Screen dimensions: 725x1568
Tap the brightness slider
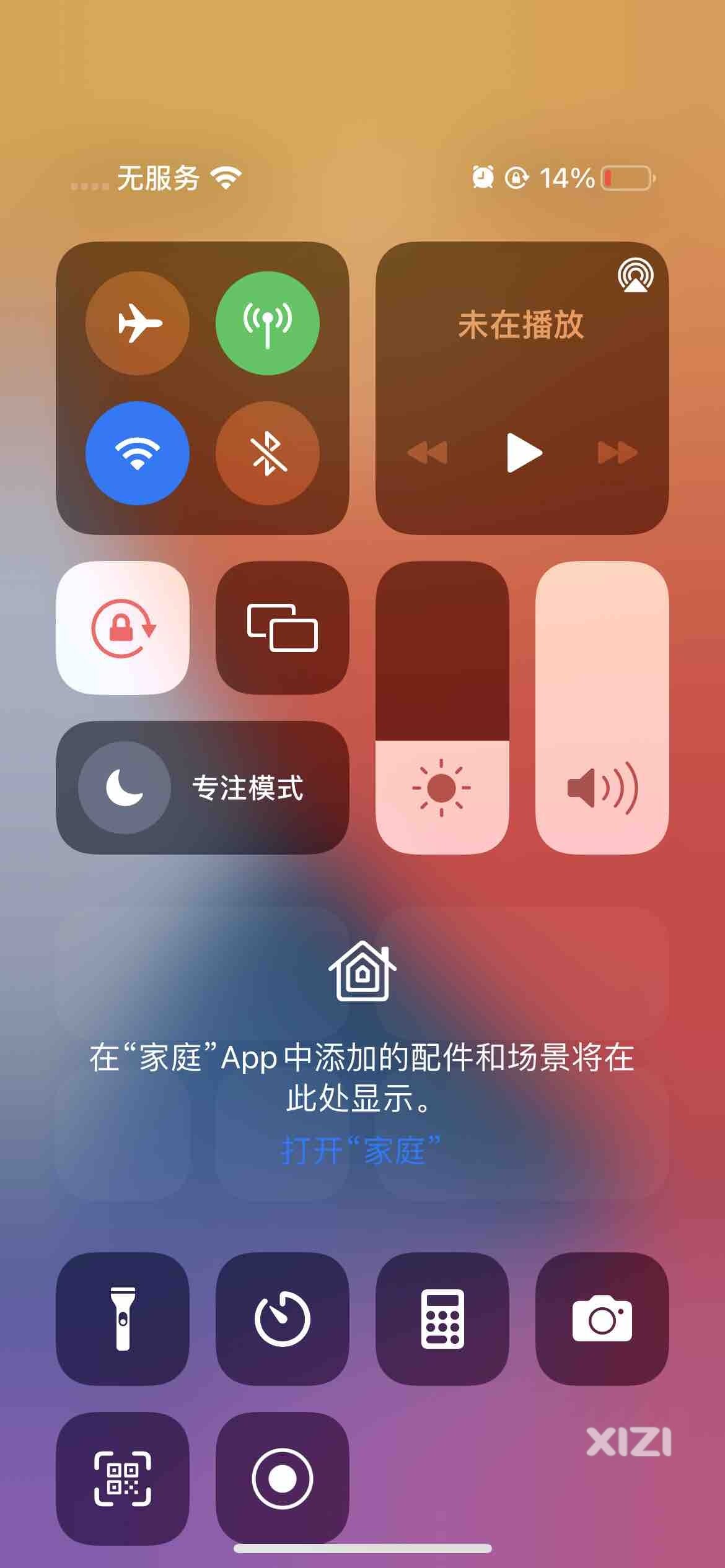click(x=442, y=708)
